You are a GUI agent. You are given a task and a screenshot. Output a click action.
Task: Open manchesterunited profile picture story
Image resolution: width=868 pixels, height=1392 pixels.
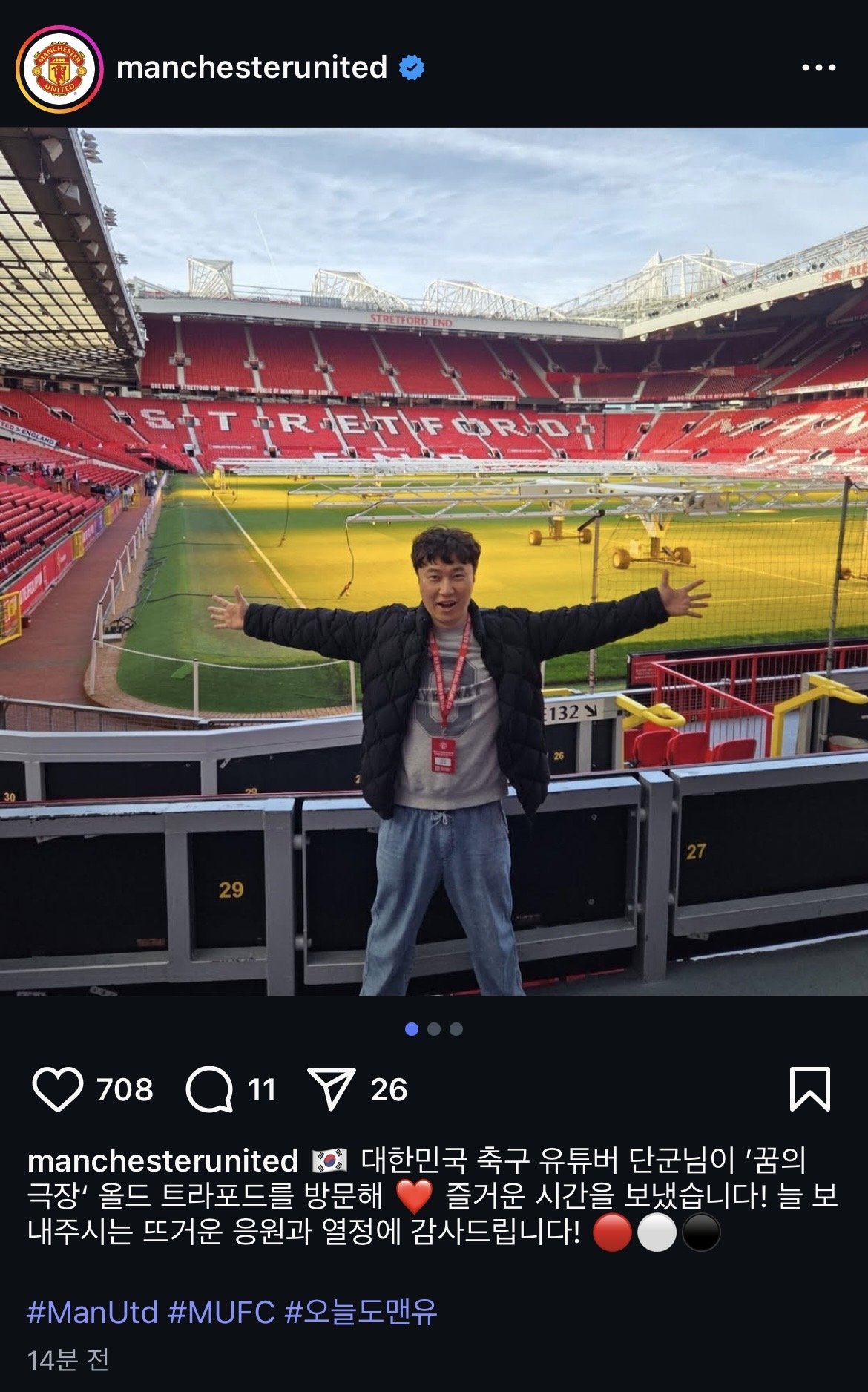[59, 69]
